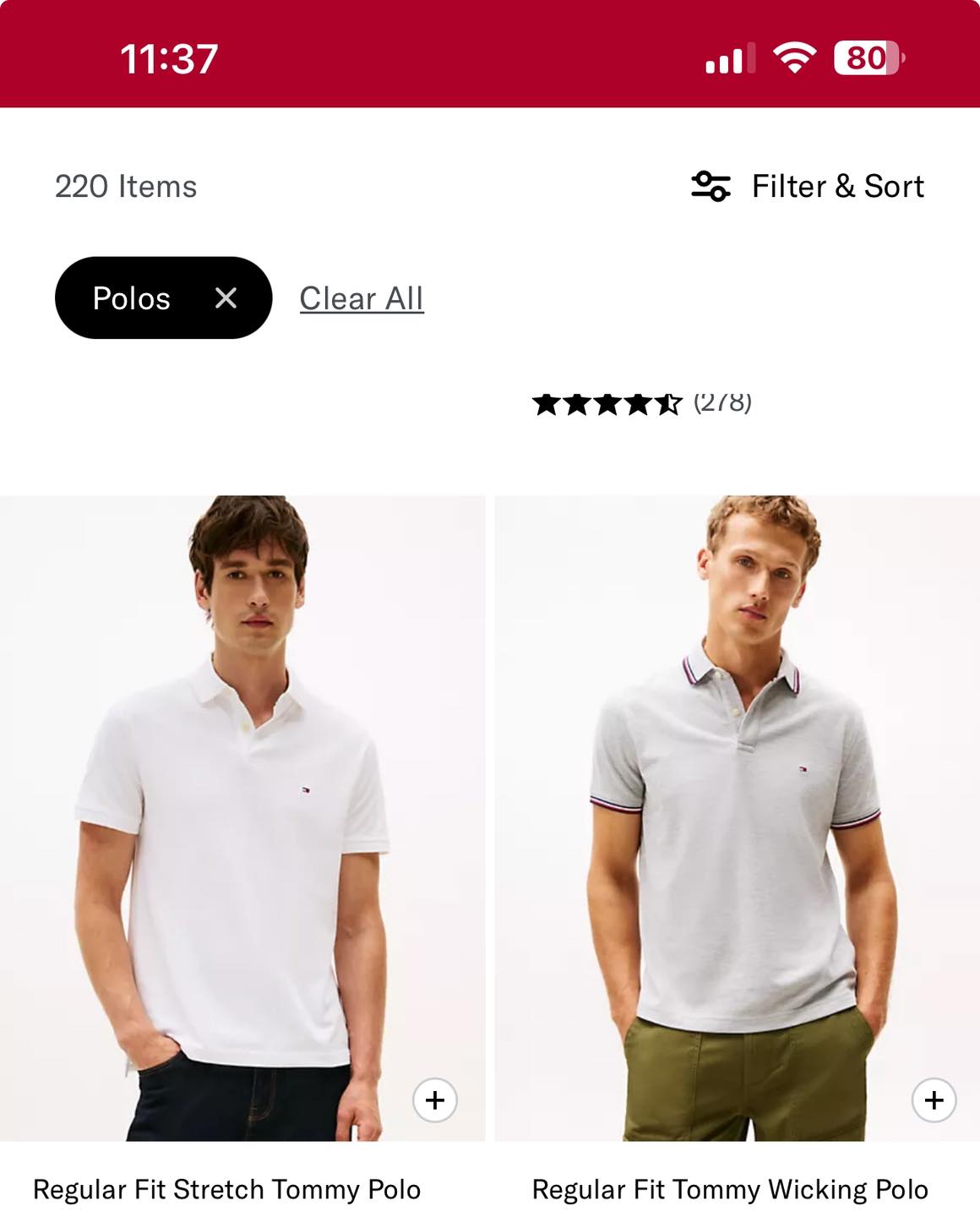Quick add the Regular Fit Tommy Wicking Polo
Screen dimensions: 980x1217
point(934,1100)
